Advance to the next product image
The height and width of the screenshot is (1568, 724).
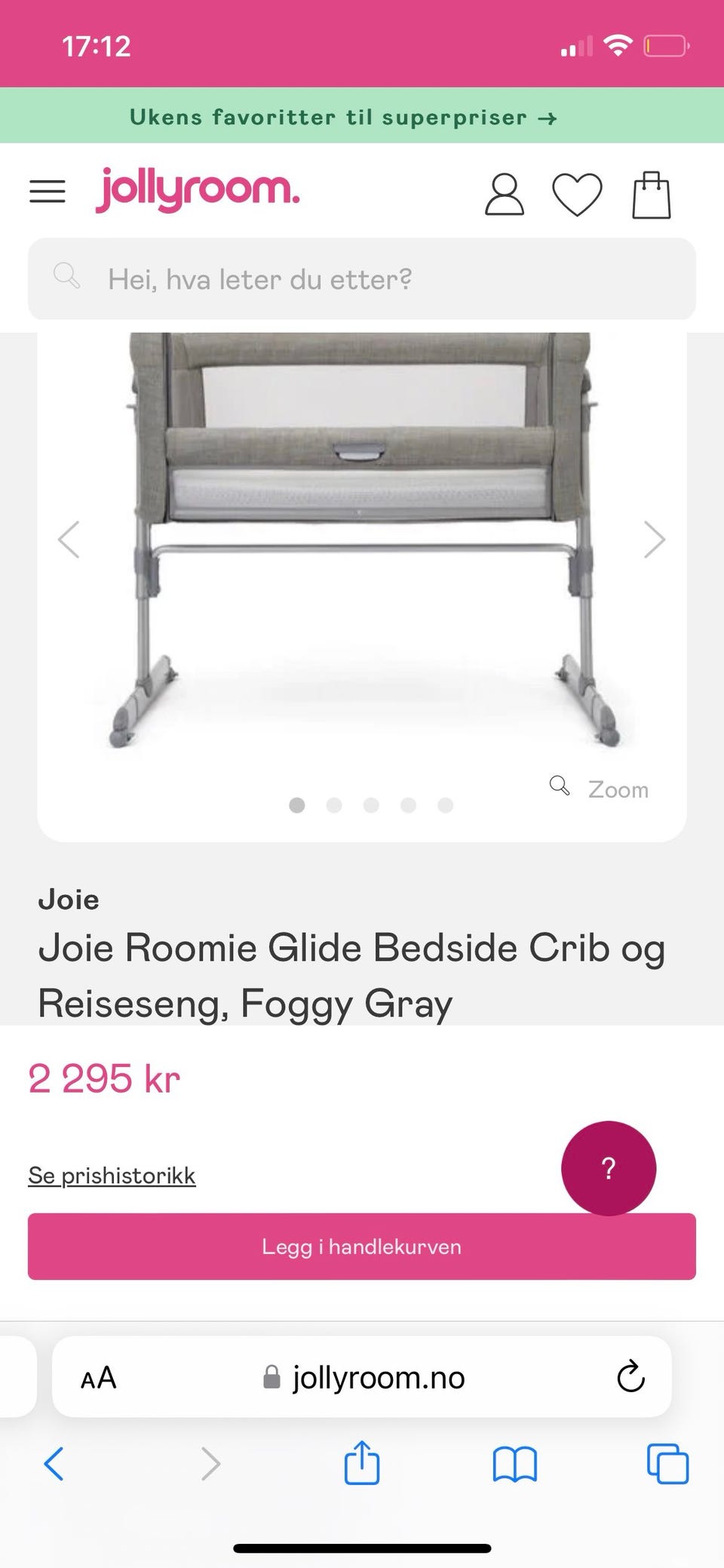655,539
